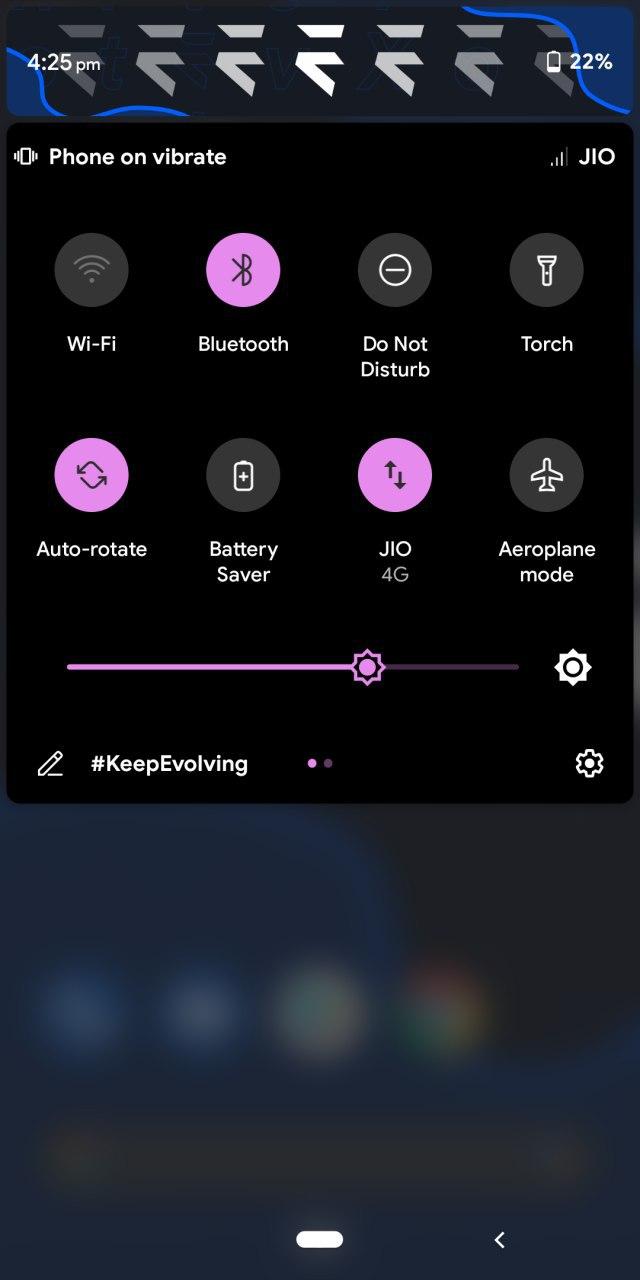This screenshot has width=640, height=1280.
Task: Edit quick settings tiles with pencil
Action: pyautogui.click(x=50, y=764)
